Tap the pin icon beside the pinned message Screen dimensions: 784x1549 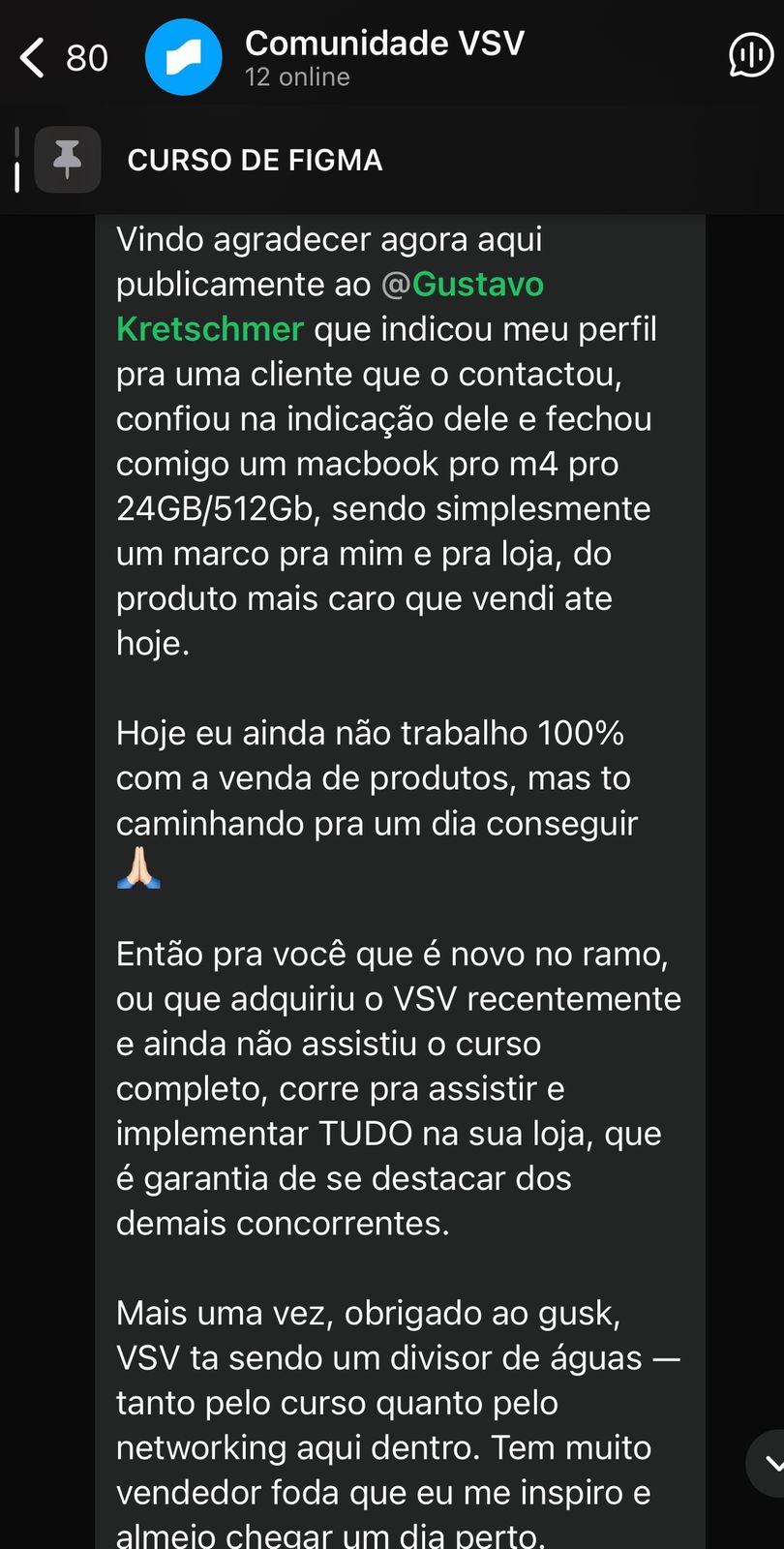pyautogui.click(x=67, y=159)
